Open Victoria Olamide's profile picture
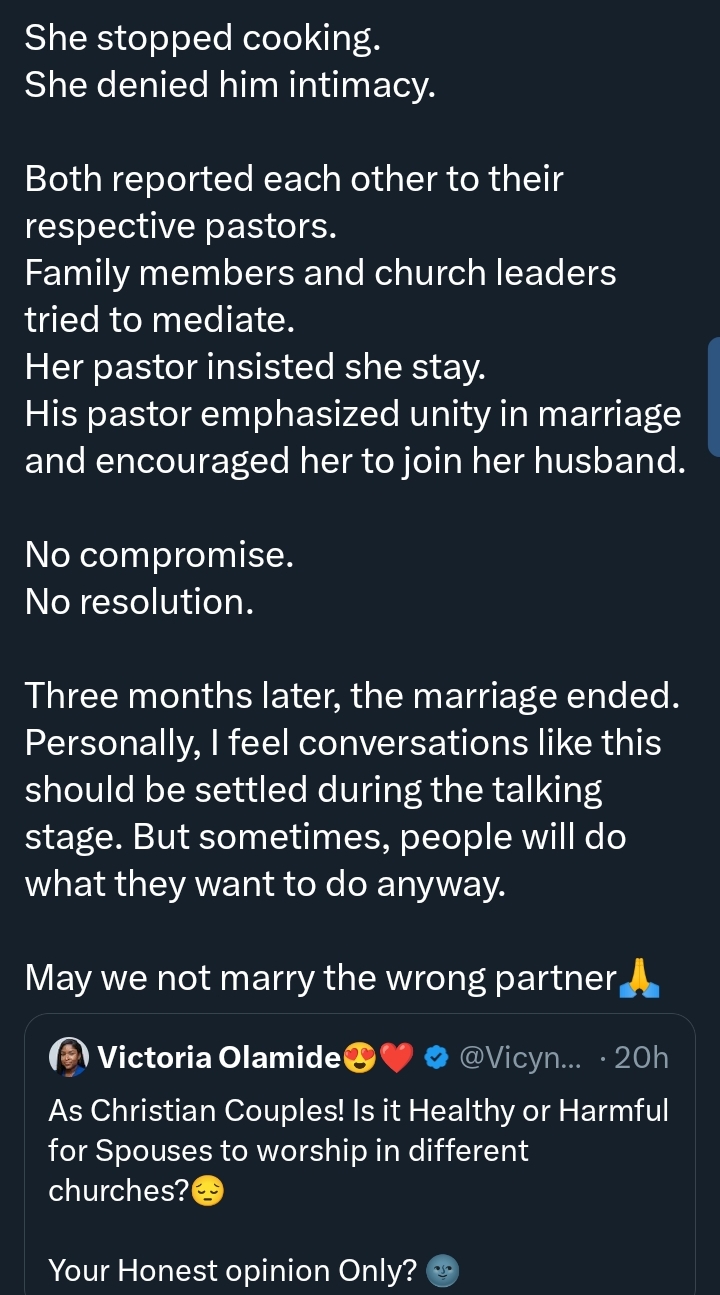 tap(69, 1057)
